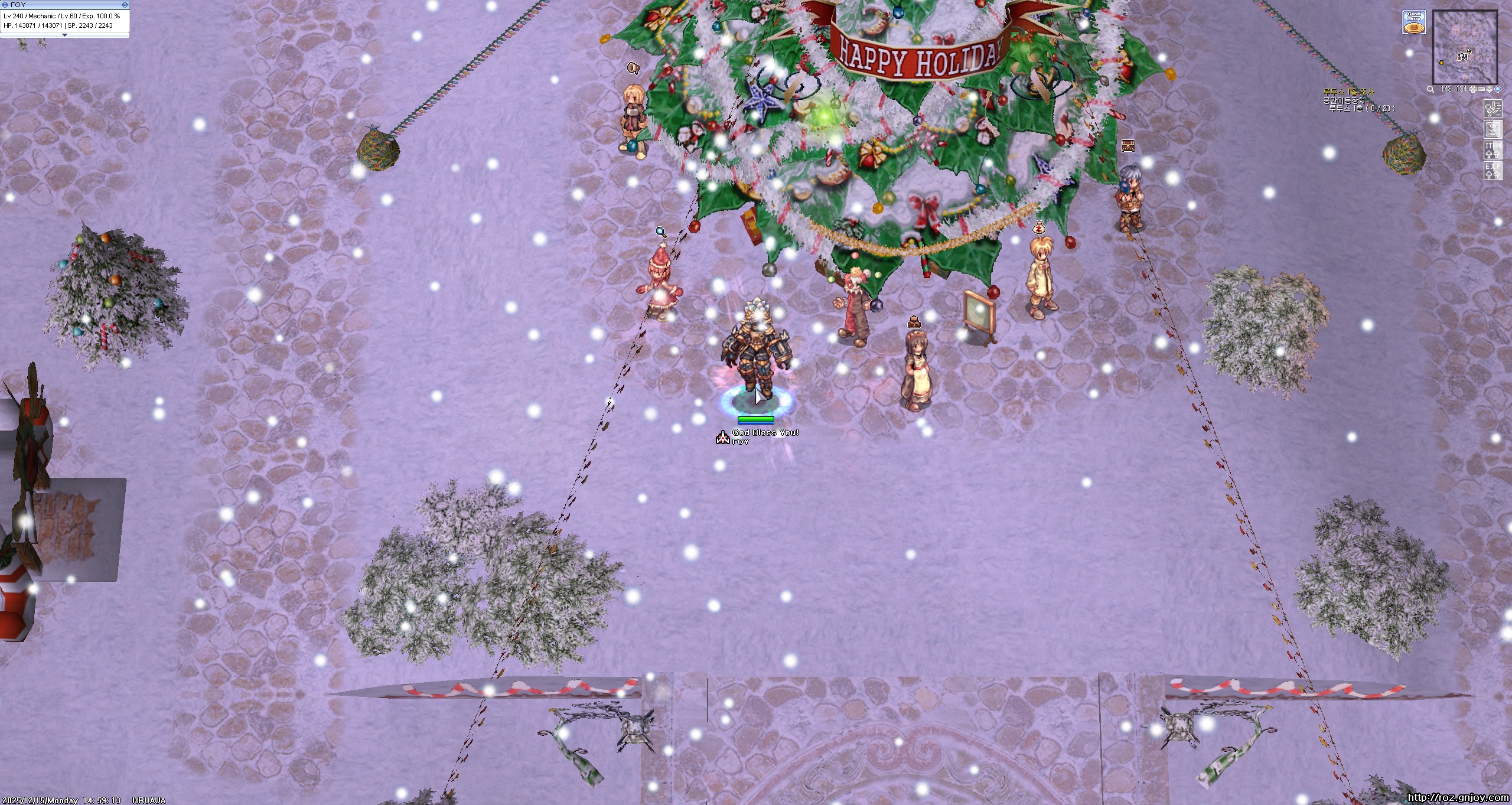1512x805 pixels.
Task: Expand the status window with the down arrow
Action: point(64,35)
